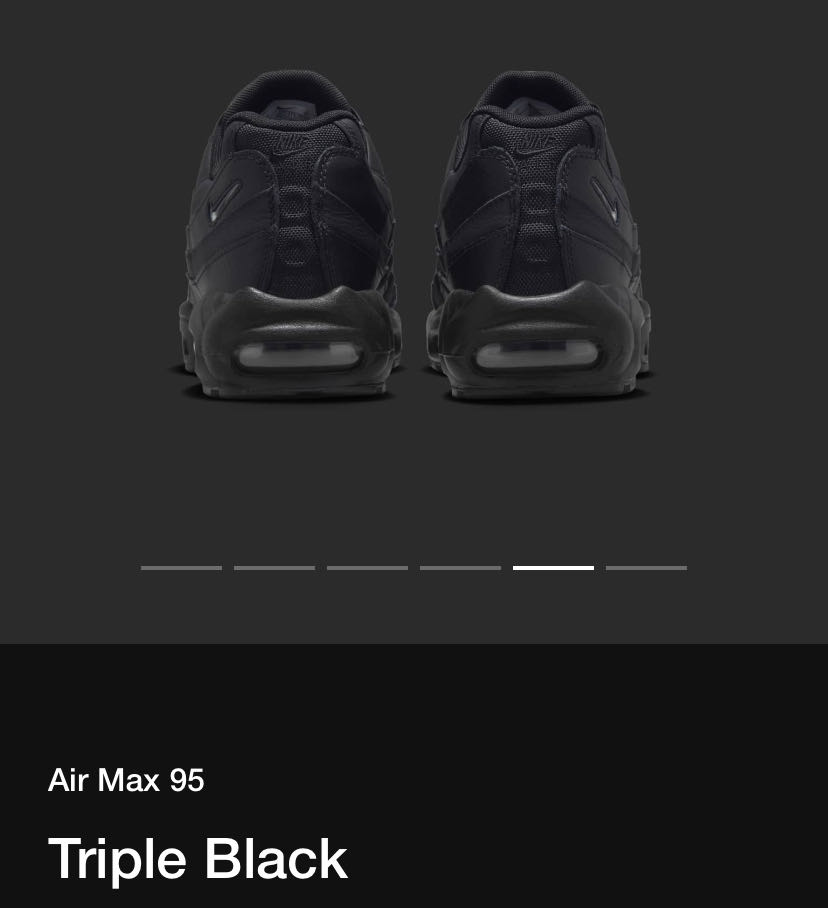The height and width of the screenshot is (908, 828).
Task: Select the first carousel indicator bar
Action: tap(181, 567)
